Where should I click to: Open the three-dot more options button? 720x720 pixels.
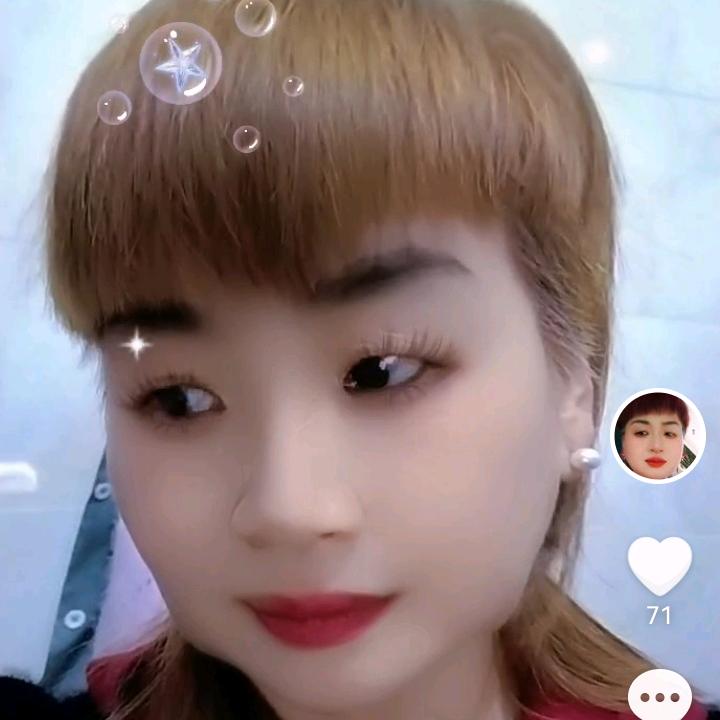pyautogui.click(x=659, y=697)
